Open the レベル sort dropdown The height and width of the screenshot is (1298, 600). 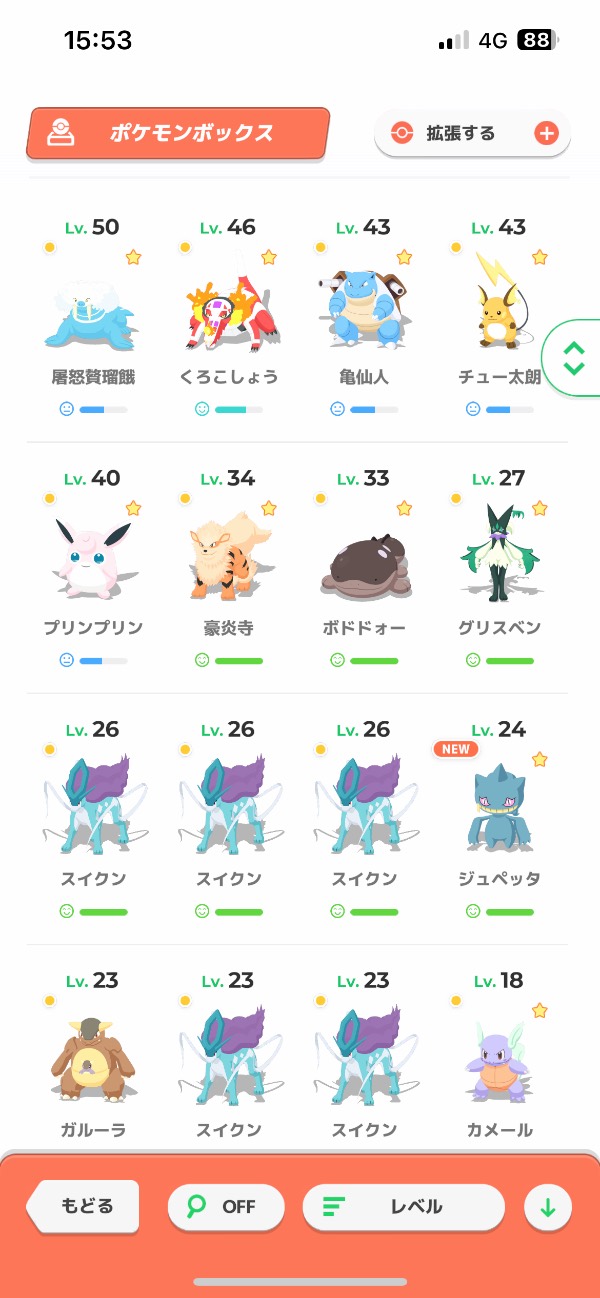[403, 1207]
